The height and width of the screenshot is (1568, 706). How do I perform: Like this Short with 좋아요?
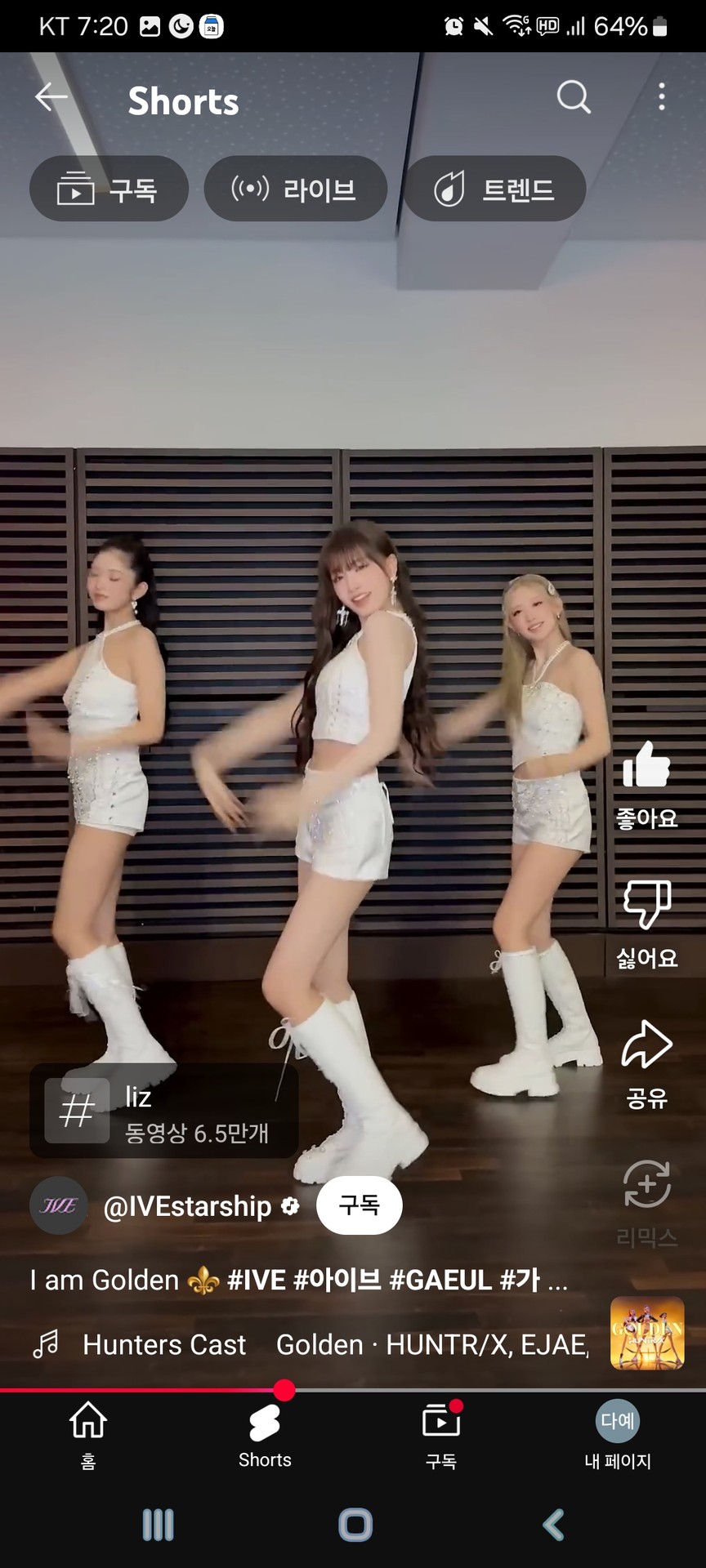(646, 766)
